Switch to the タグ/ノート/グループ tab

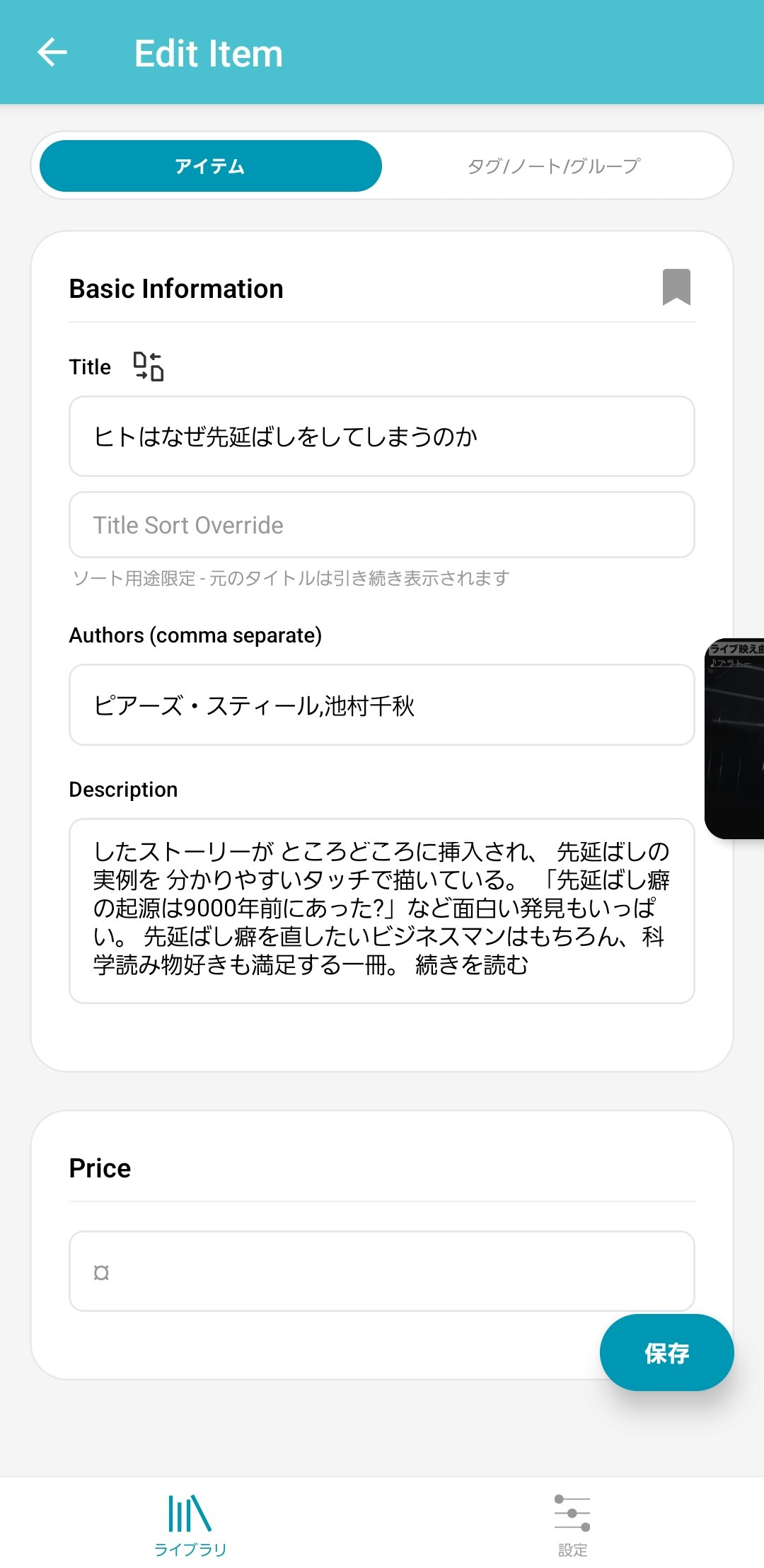coord(554,166)
